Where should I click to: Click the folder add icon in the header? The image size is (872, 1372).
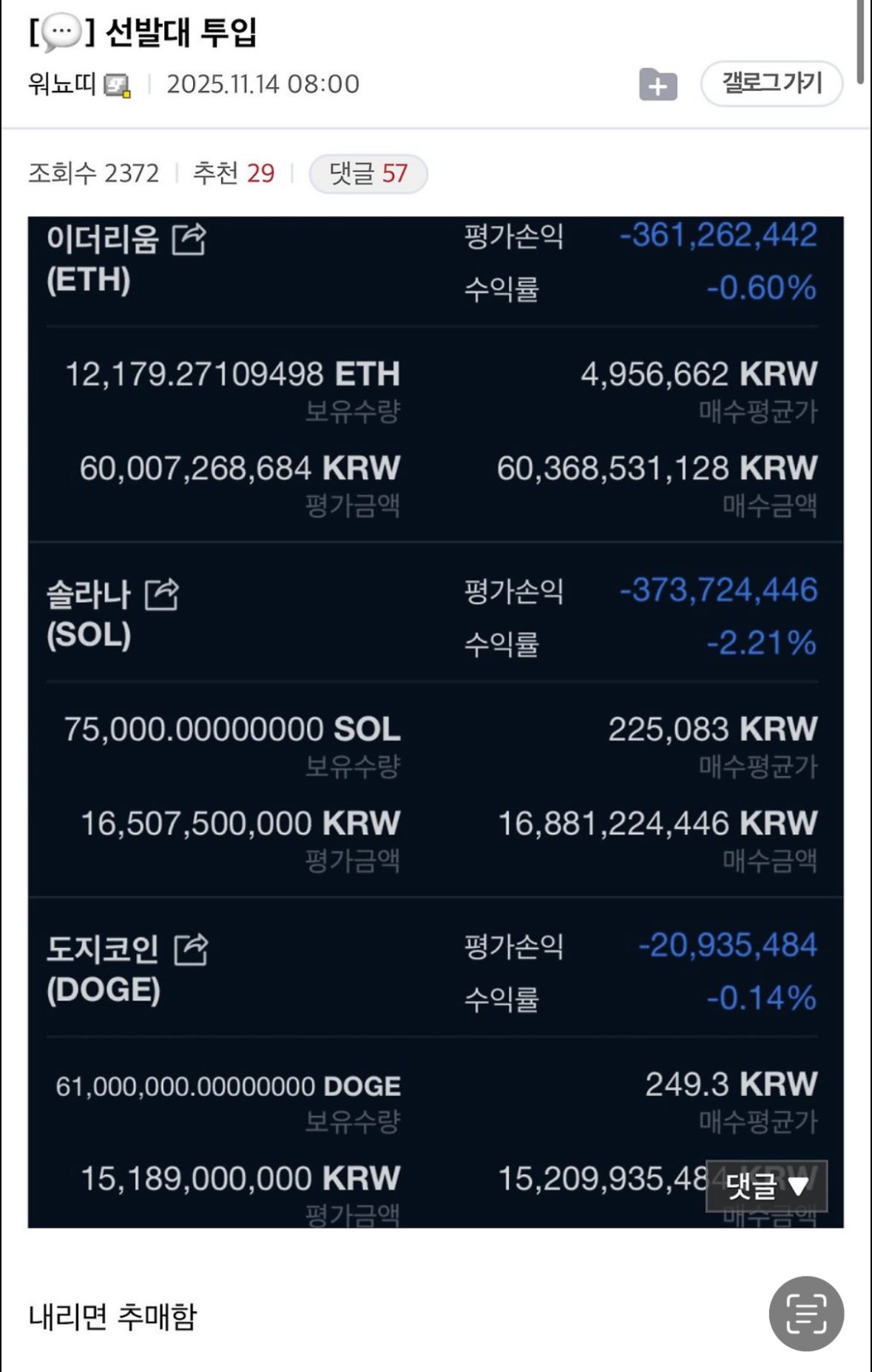(657, 85)
